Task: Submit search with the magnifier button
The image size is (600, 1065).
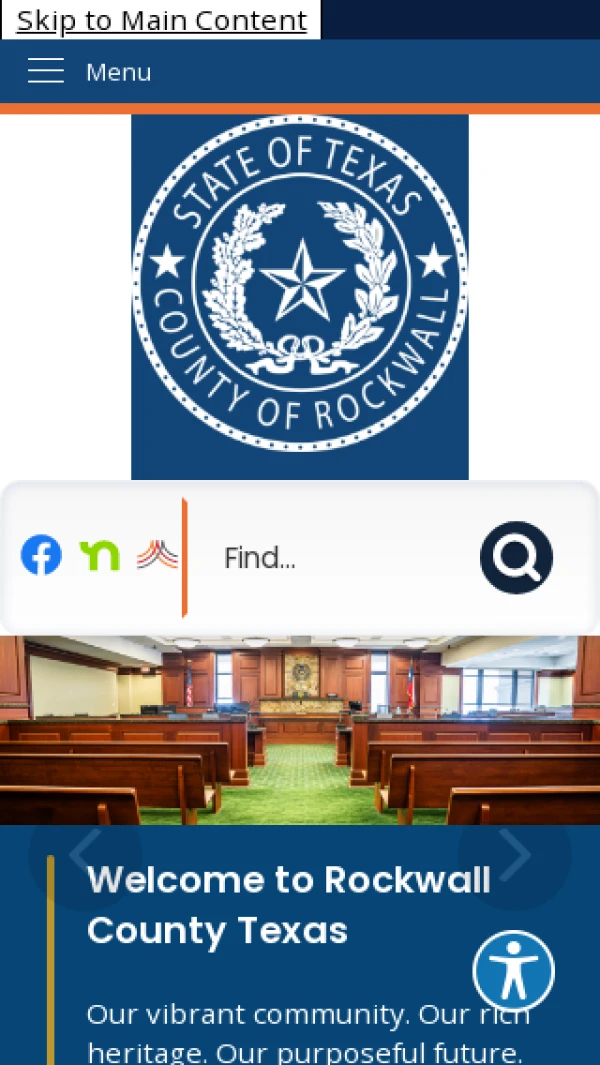Action: (x=516, y=558)
